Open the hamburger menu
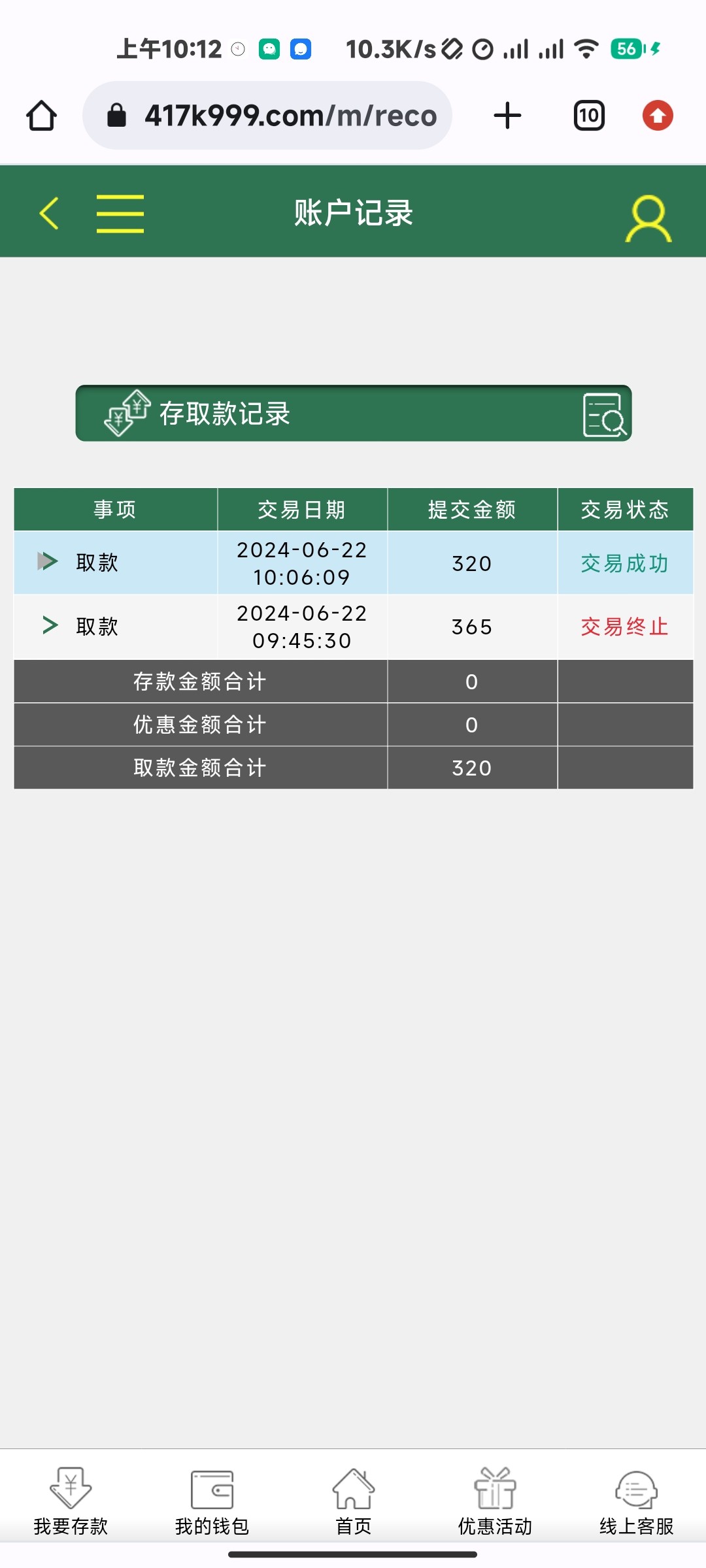 tap(120, 213)
